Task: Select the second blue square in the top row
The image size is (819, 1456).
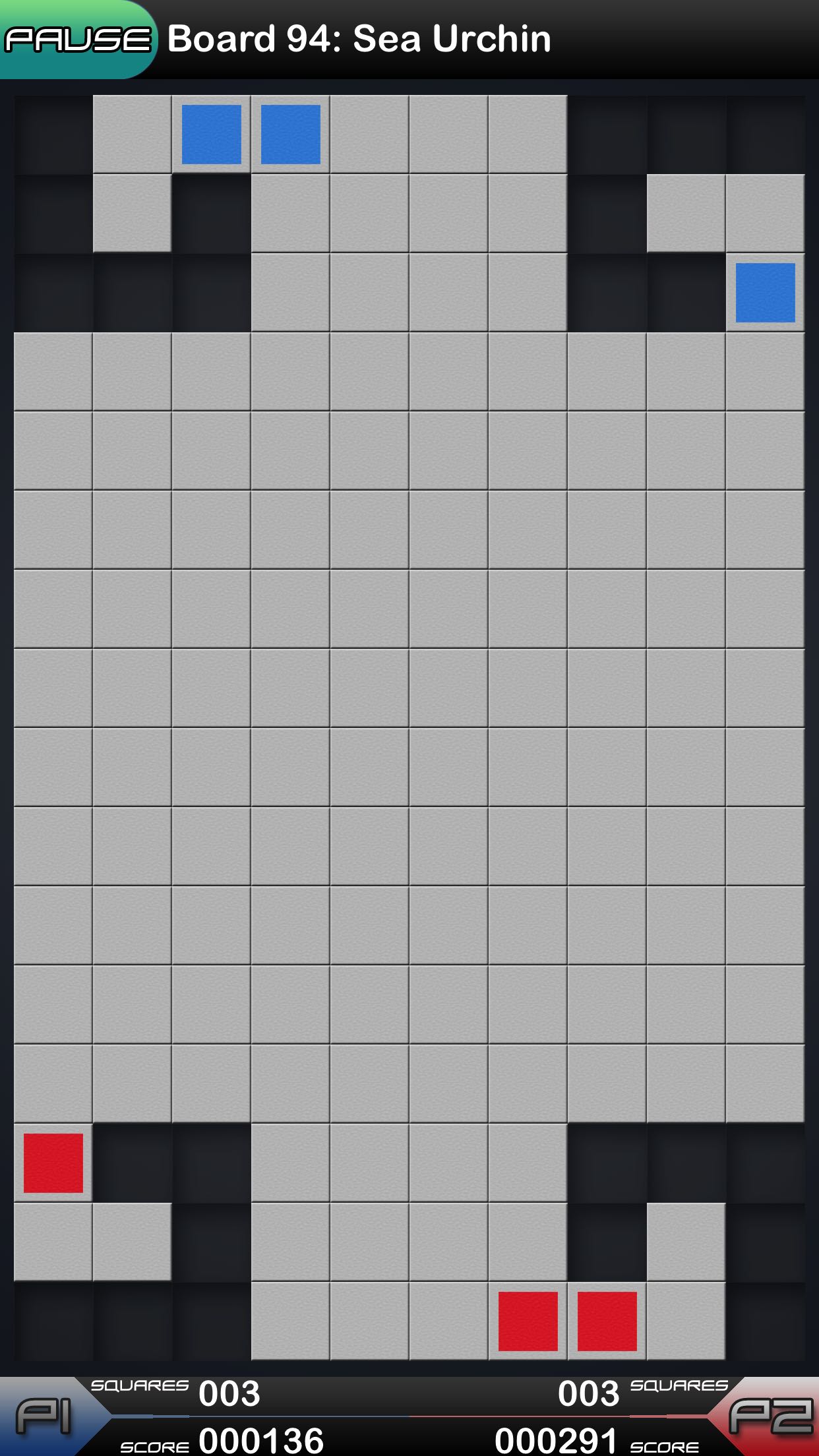Action: click(291, 135)
